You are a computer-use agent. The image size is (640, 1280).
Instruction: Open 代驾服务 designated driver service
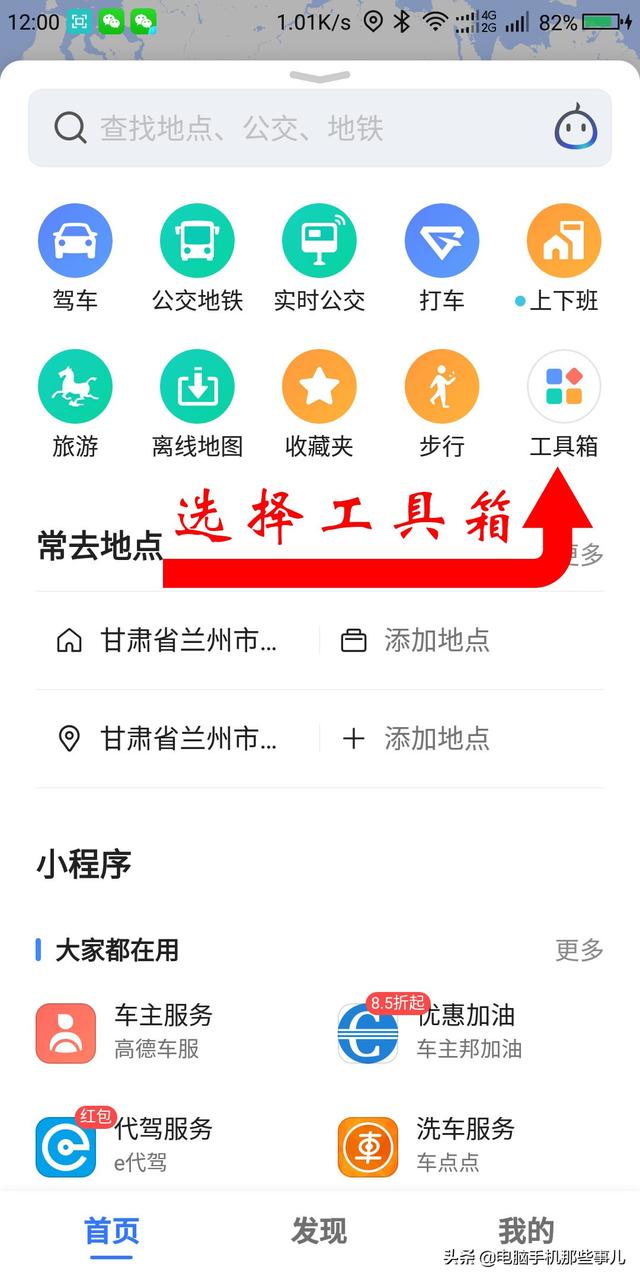tap(130, 1145)
